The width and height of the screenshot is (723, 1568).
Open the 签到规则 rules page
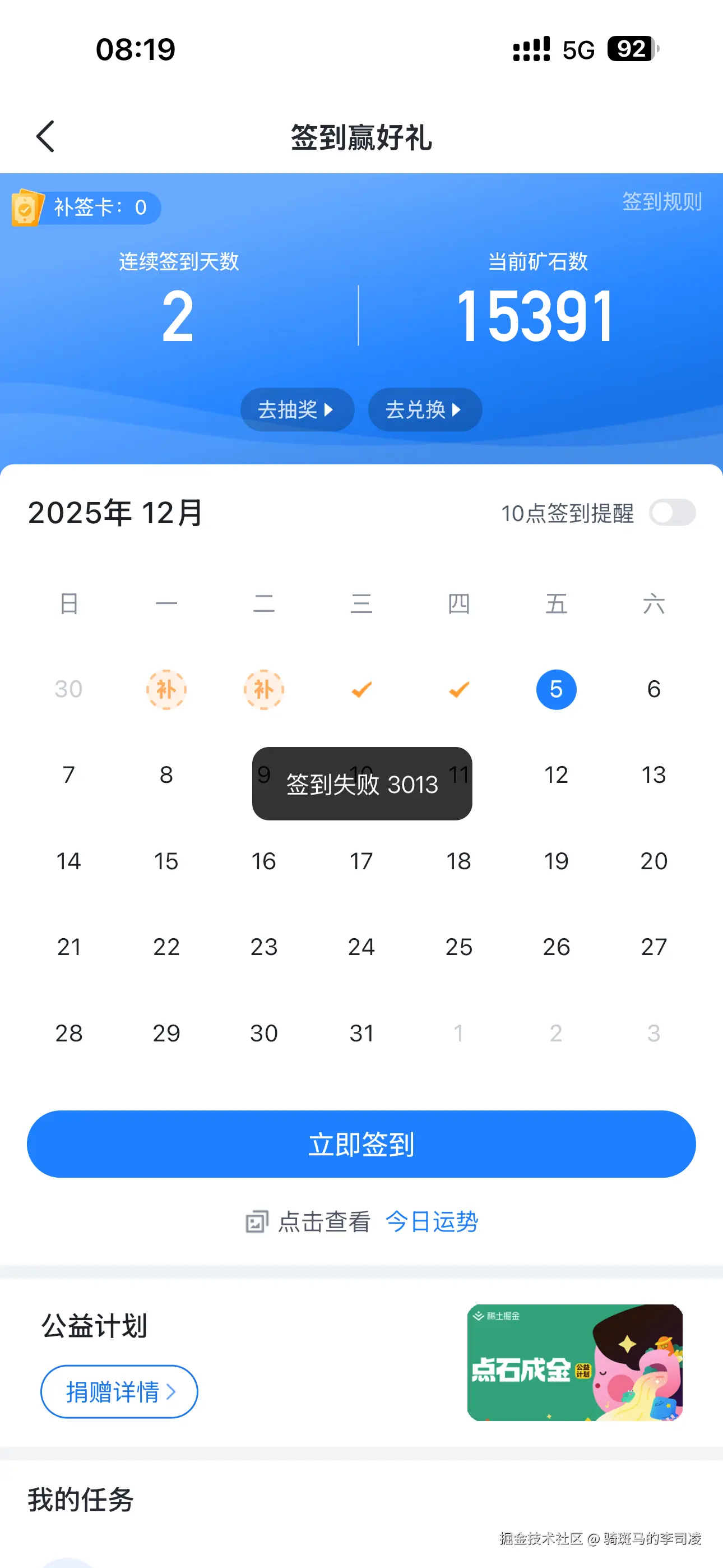(x=661, y=202)
